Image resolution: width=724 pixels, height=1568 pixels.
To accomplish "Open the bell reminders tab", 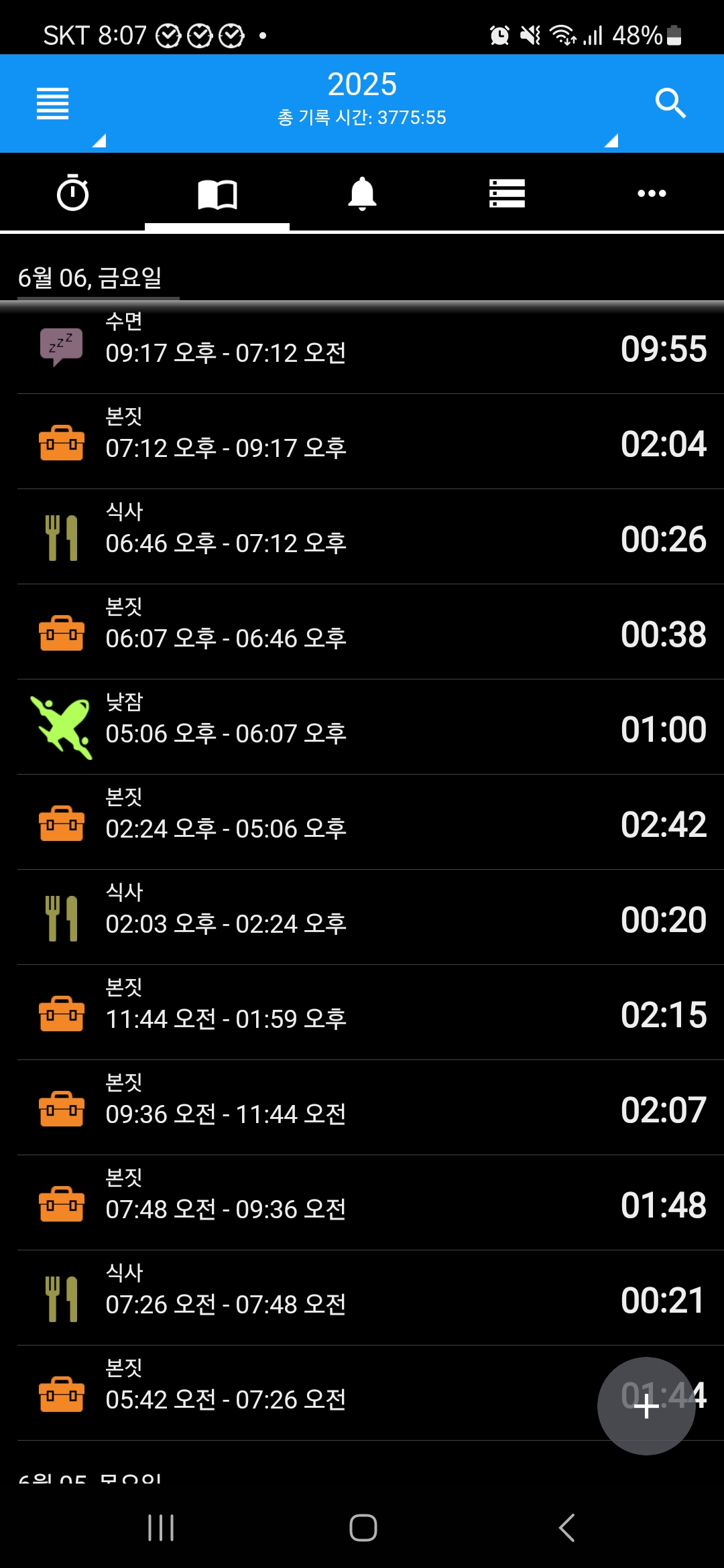I will (362, 194).
